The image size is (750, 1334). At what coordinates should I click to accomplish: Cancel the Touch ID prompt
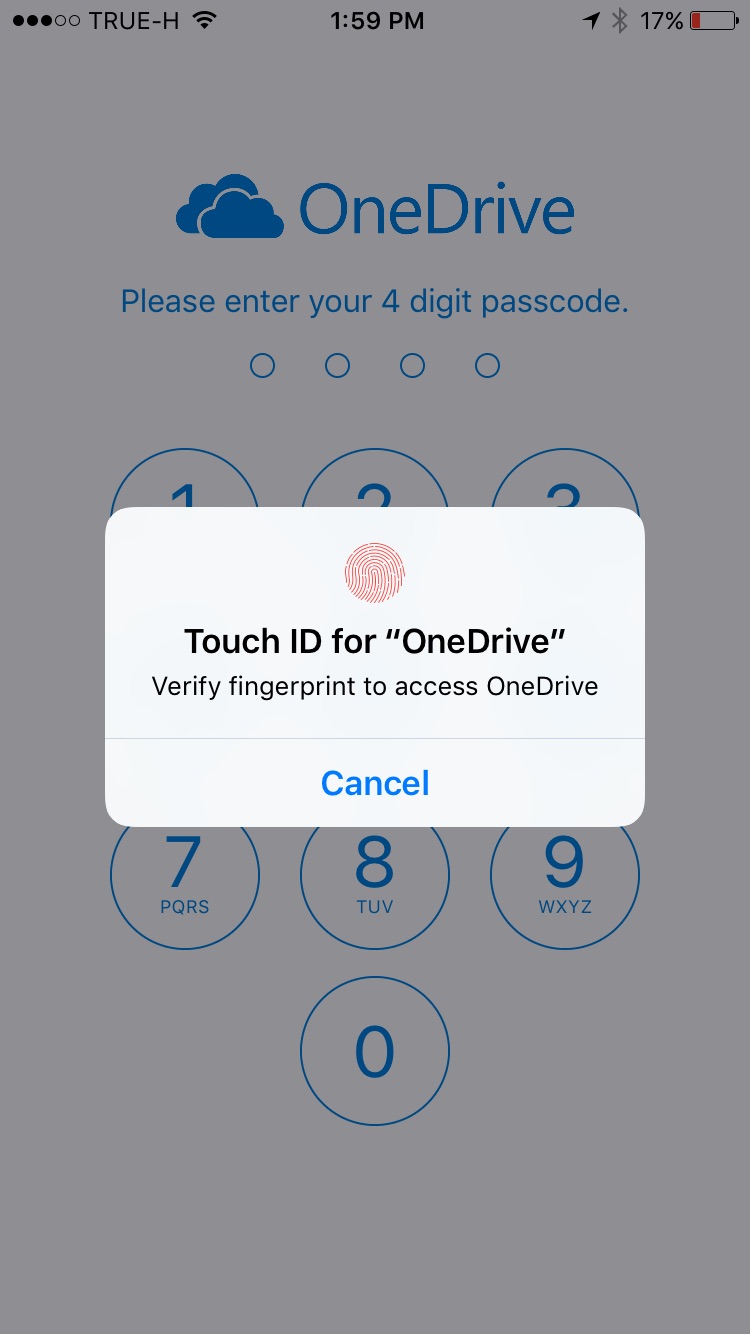coord(375,783)
